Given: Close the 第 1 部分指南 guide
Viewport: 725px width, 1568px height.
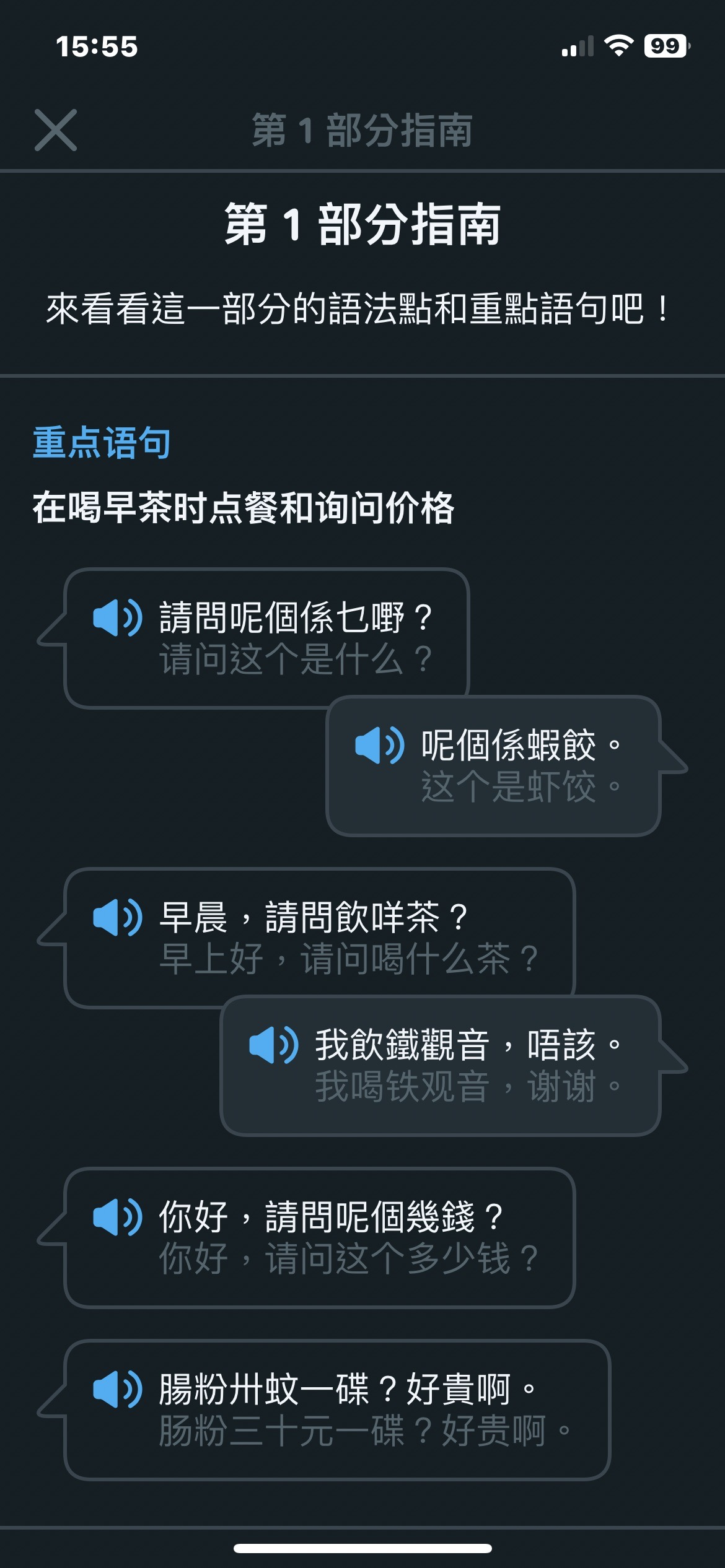Looking at the screenshot, I should point(56,130).
